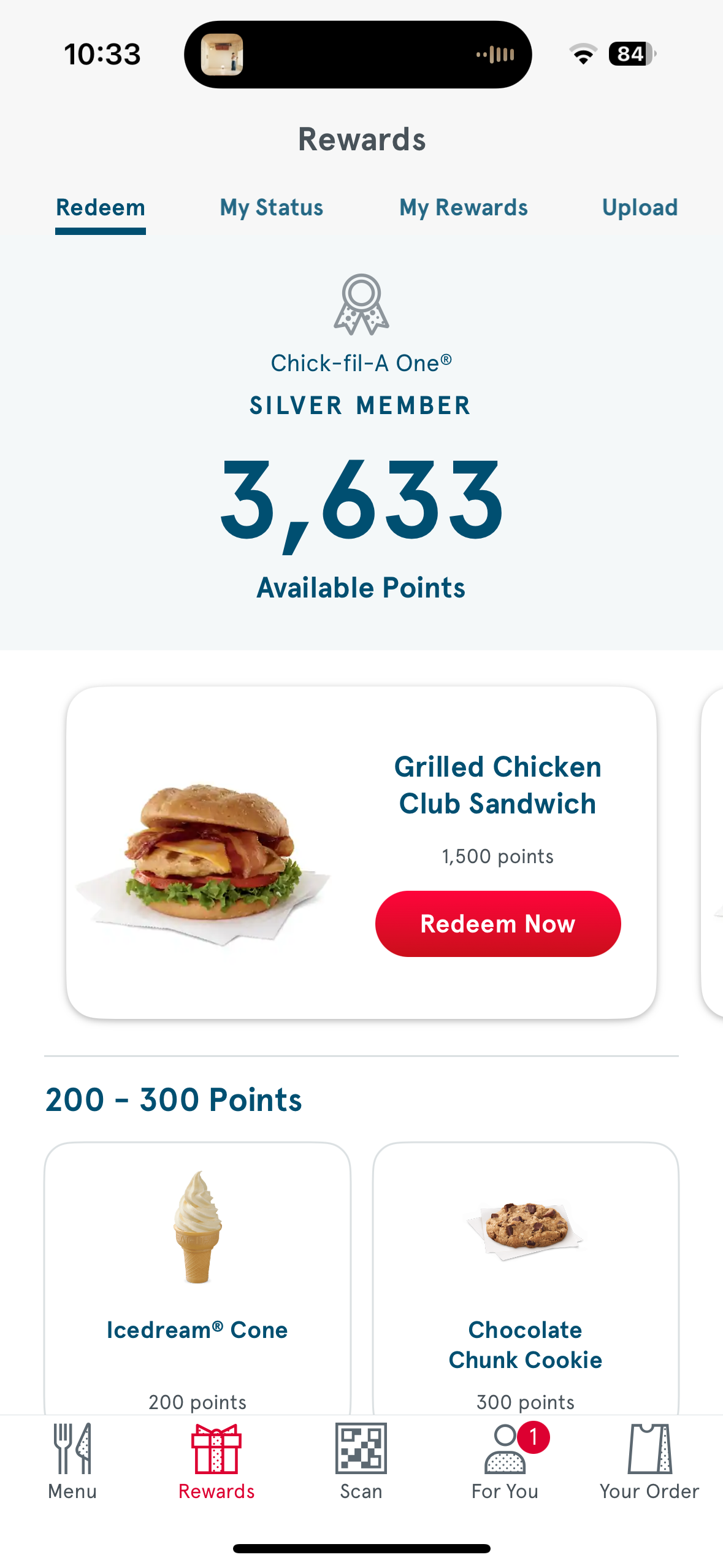Screen dimensions: 723x1568
Task: Open the My Rewards tab
Action: pyautogui.click(x=463, y=207)
